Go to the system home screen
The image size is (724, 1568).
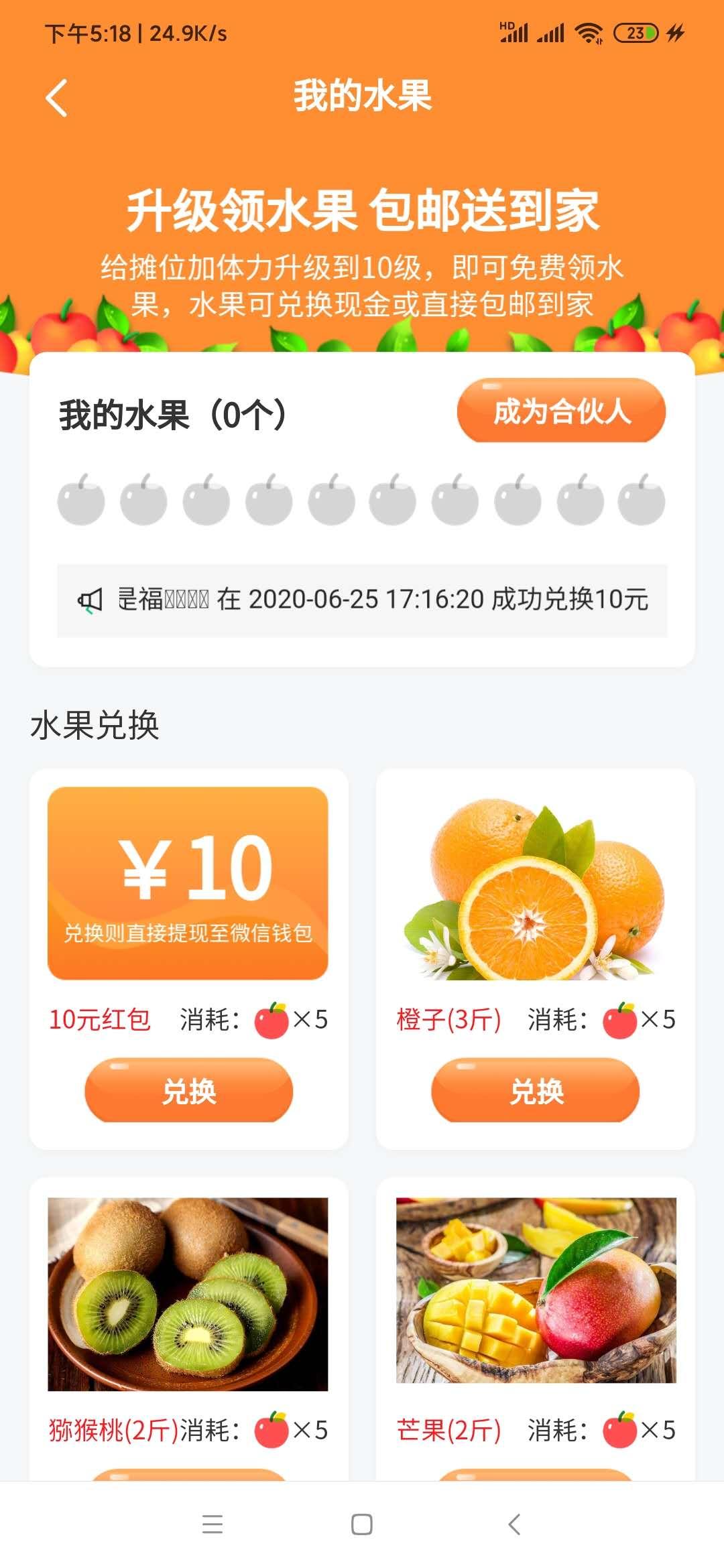(x=362, y=1524)
